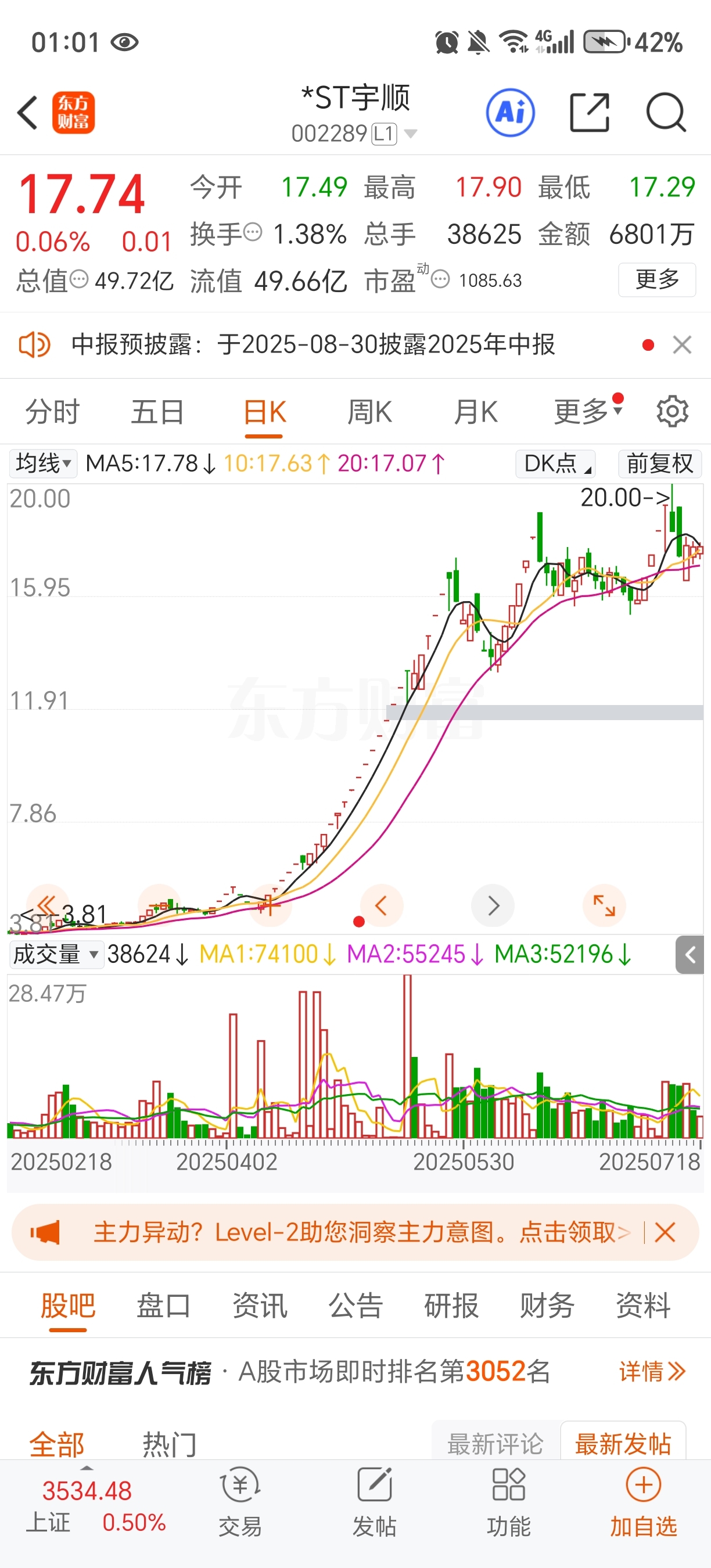The width and height of the screenshot is (711, 1568).
Task: Switch to 周K chart
Action: click(x=369, y=412)
